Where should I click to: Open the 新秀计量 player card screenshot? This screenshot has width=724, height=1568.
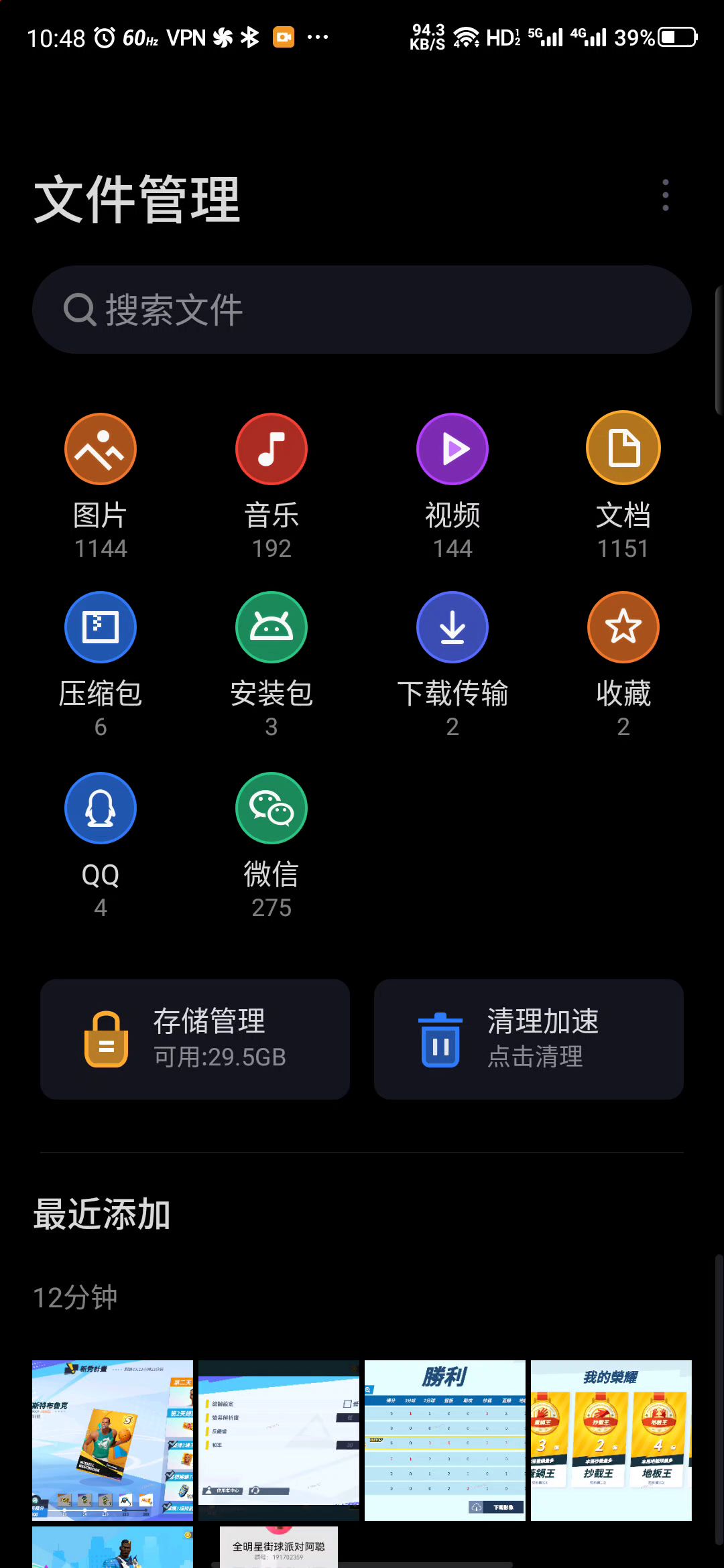(x=113, y=1440)
